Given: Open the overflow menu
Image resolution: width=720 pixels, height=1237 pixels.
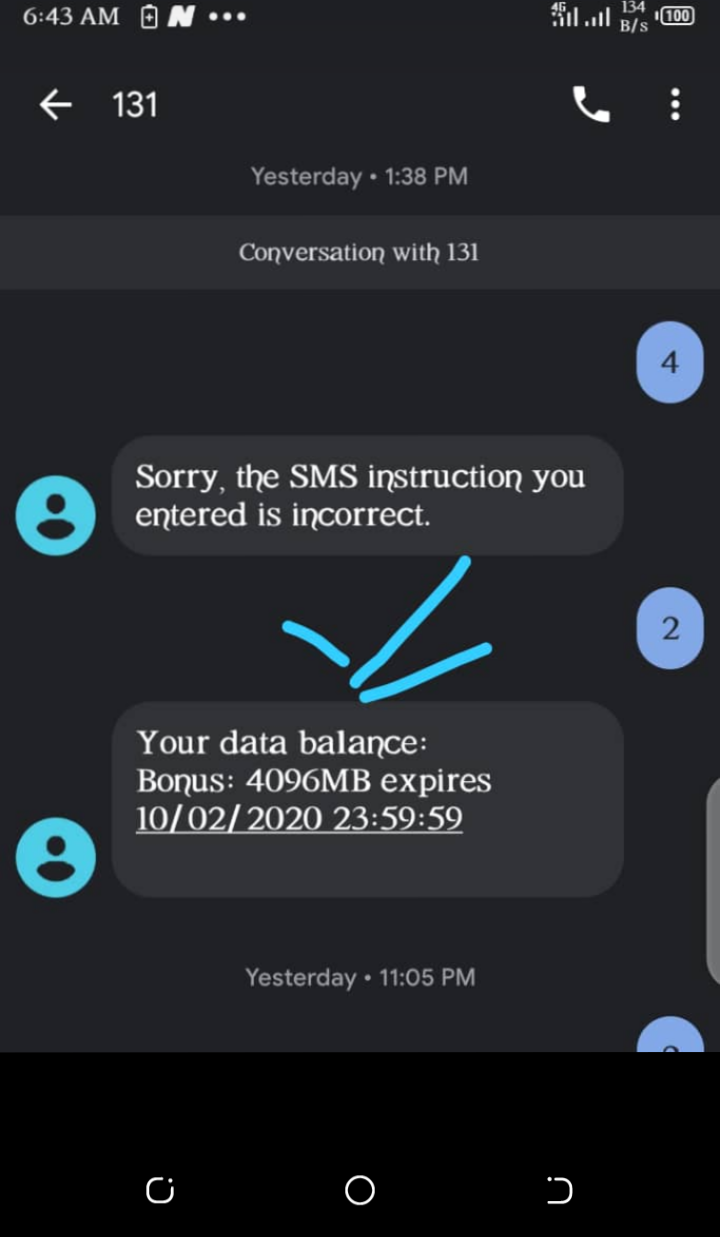Looking at the screenshot, I should [676, 104].
